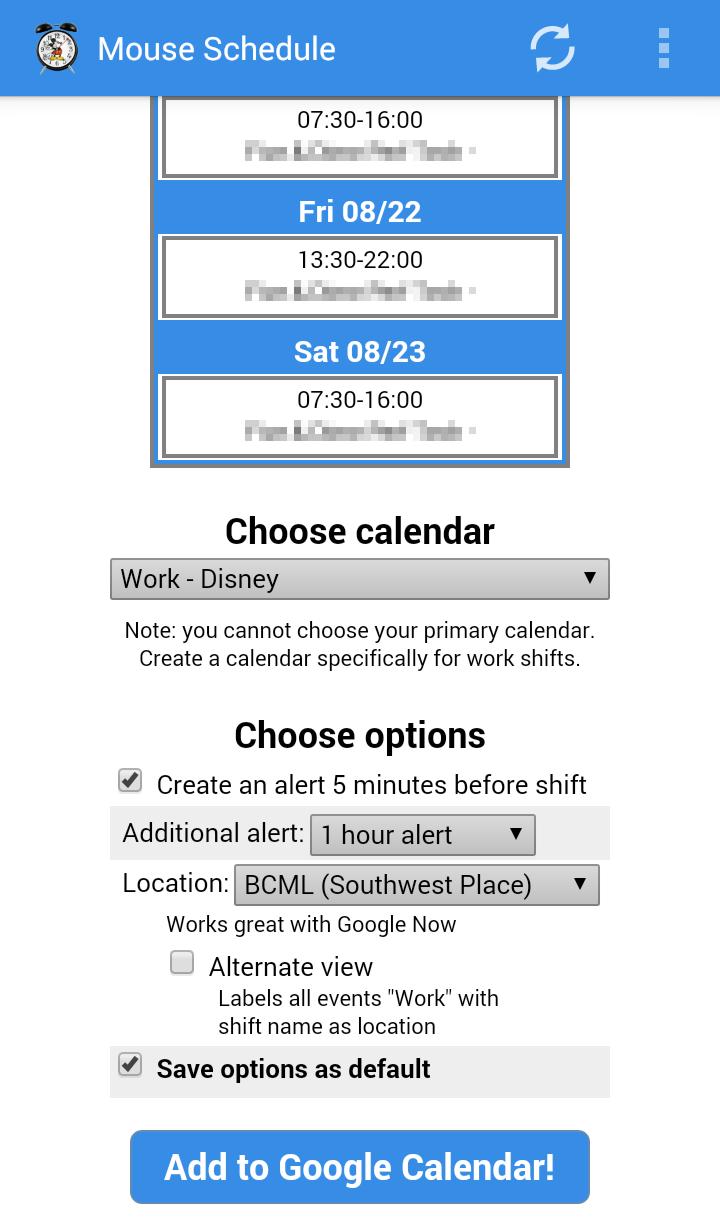Click the Choose calendar heading
720x1230 pixels.
point(359,530)
